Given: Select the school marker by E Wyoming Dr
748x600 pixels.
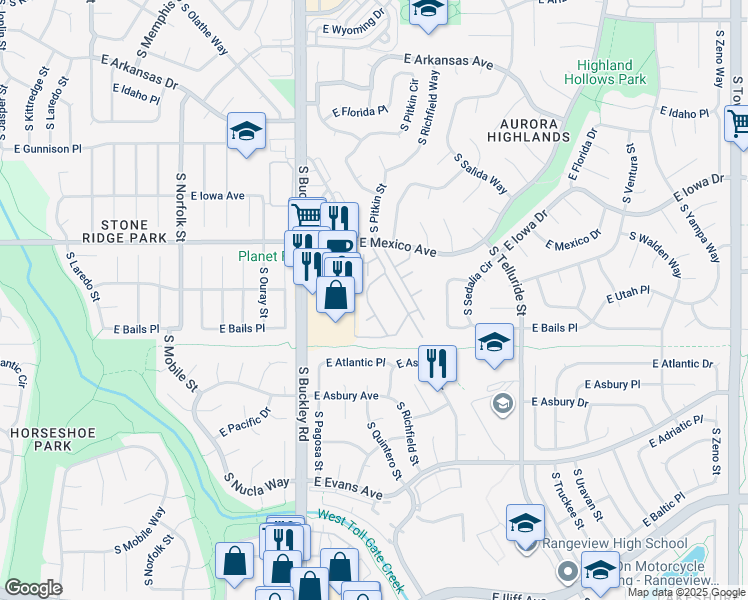Looking at the screenshot, I should coord(428,10).
